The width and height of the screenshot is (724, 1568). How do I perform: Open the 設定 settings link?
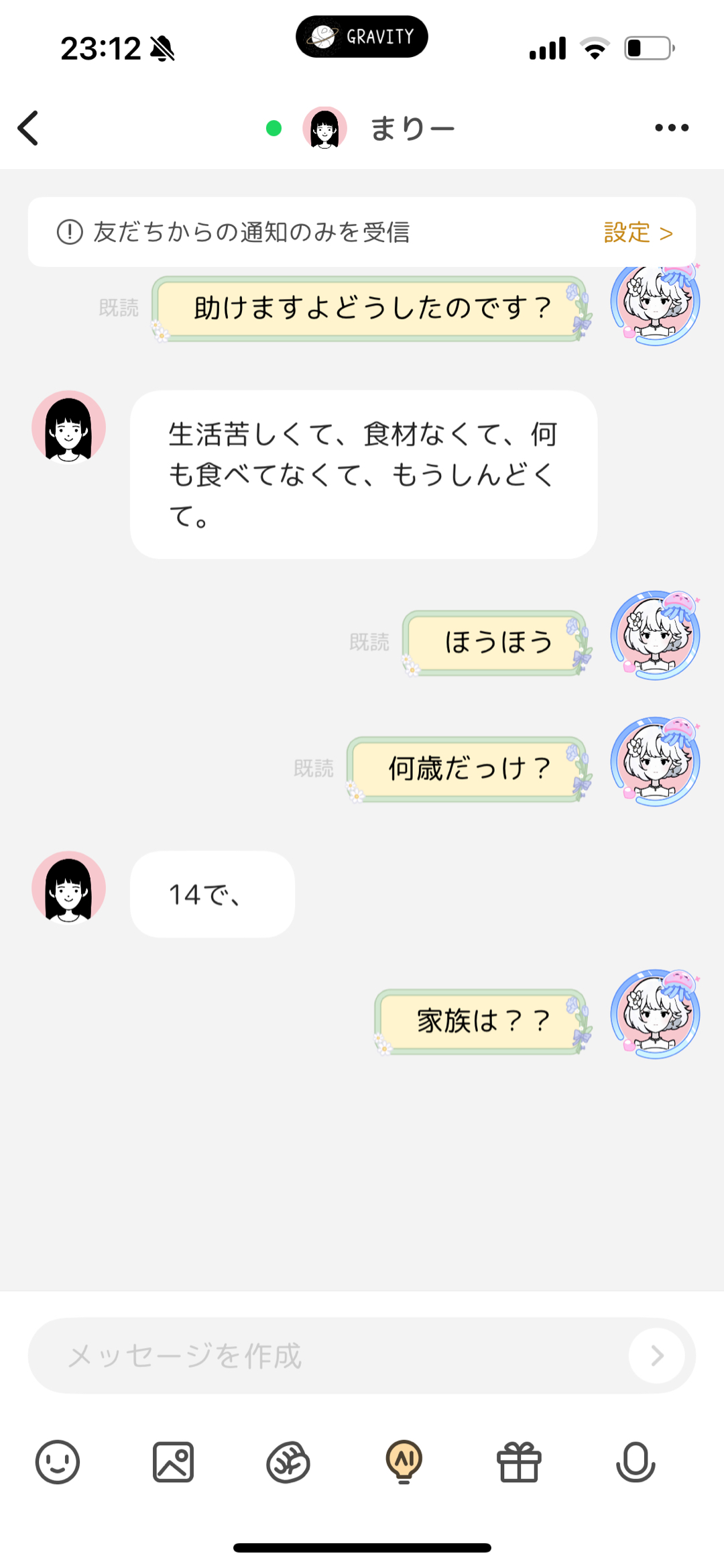click(625, 232)
